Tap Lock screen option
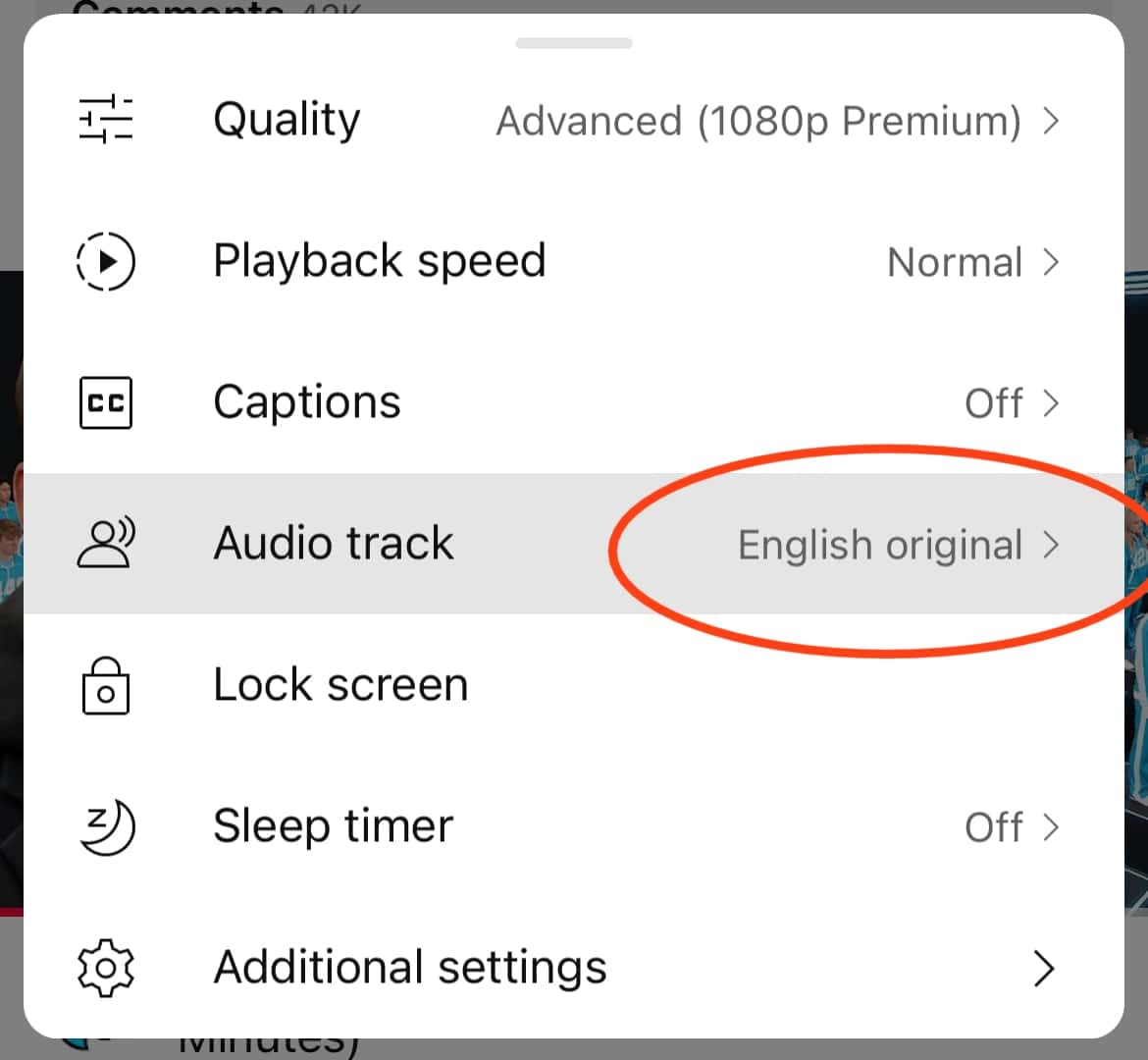The height and width of the screenshot is (1060, 1148). [x=573, y=685]
